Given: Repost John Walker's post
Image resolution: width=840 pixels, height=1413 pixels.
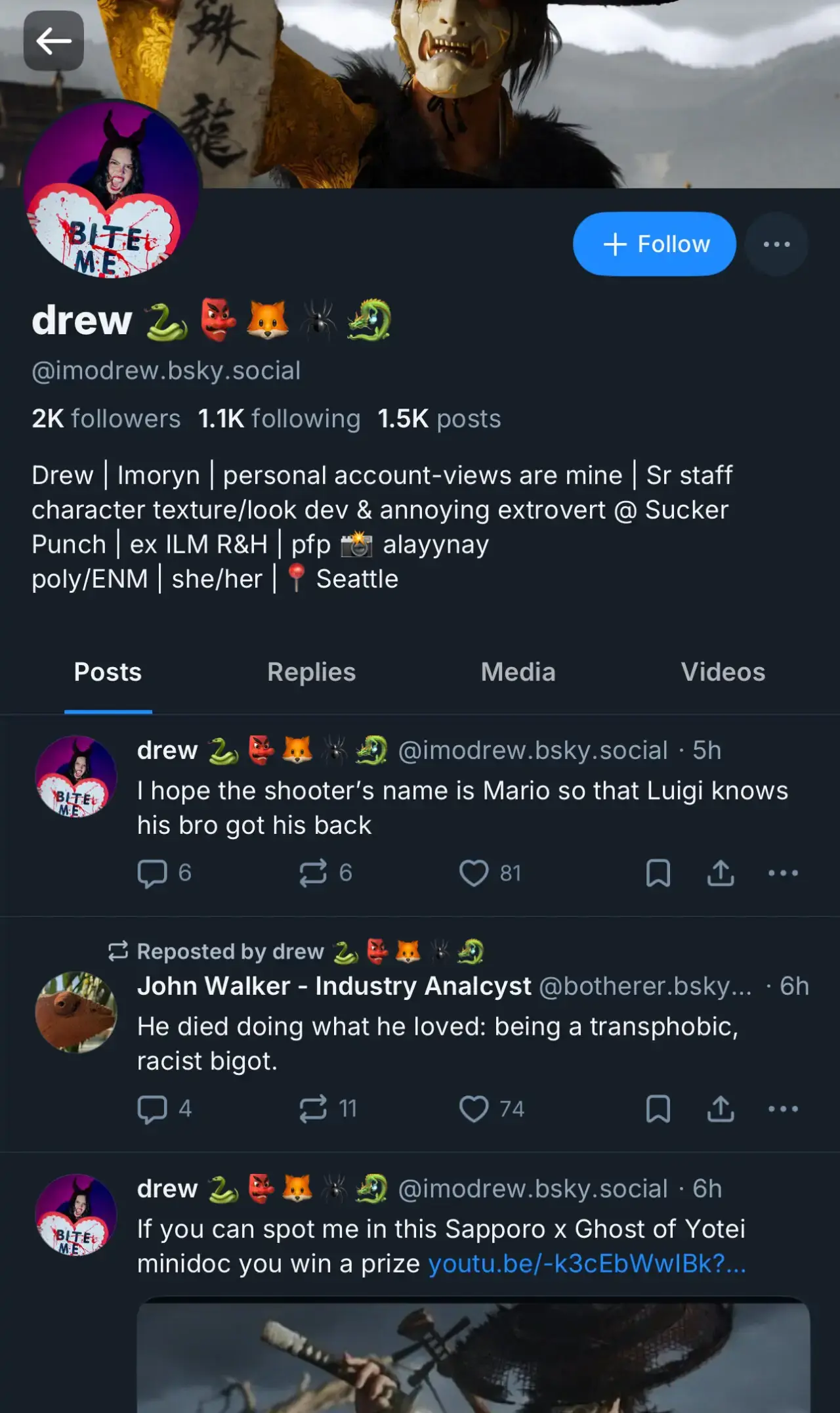Looking at the screenshot, I should [x=313, y=1109].
